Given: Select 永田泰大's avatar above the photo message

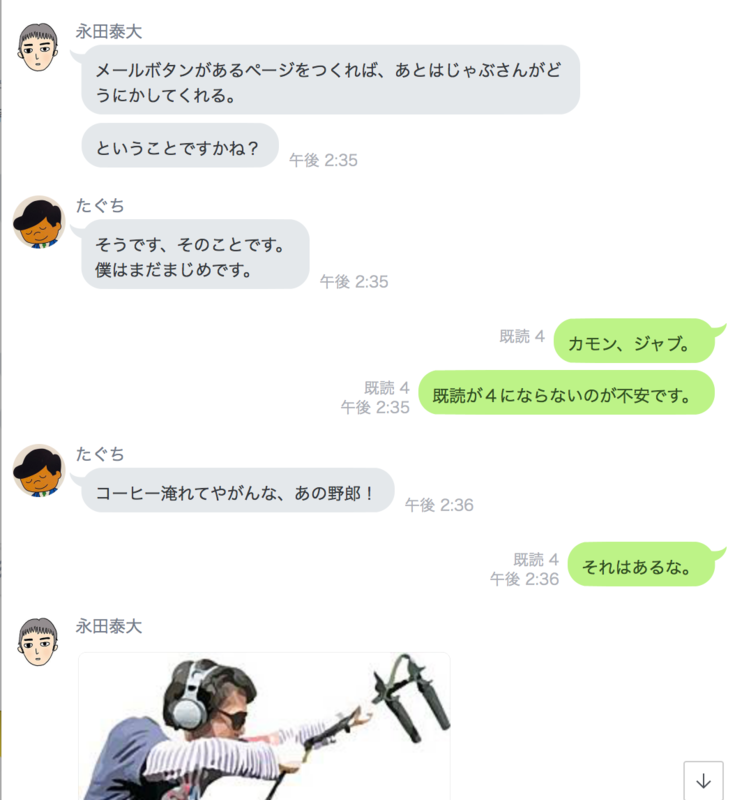Looking at the screenshot, I should point(39,640).
